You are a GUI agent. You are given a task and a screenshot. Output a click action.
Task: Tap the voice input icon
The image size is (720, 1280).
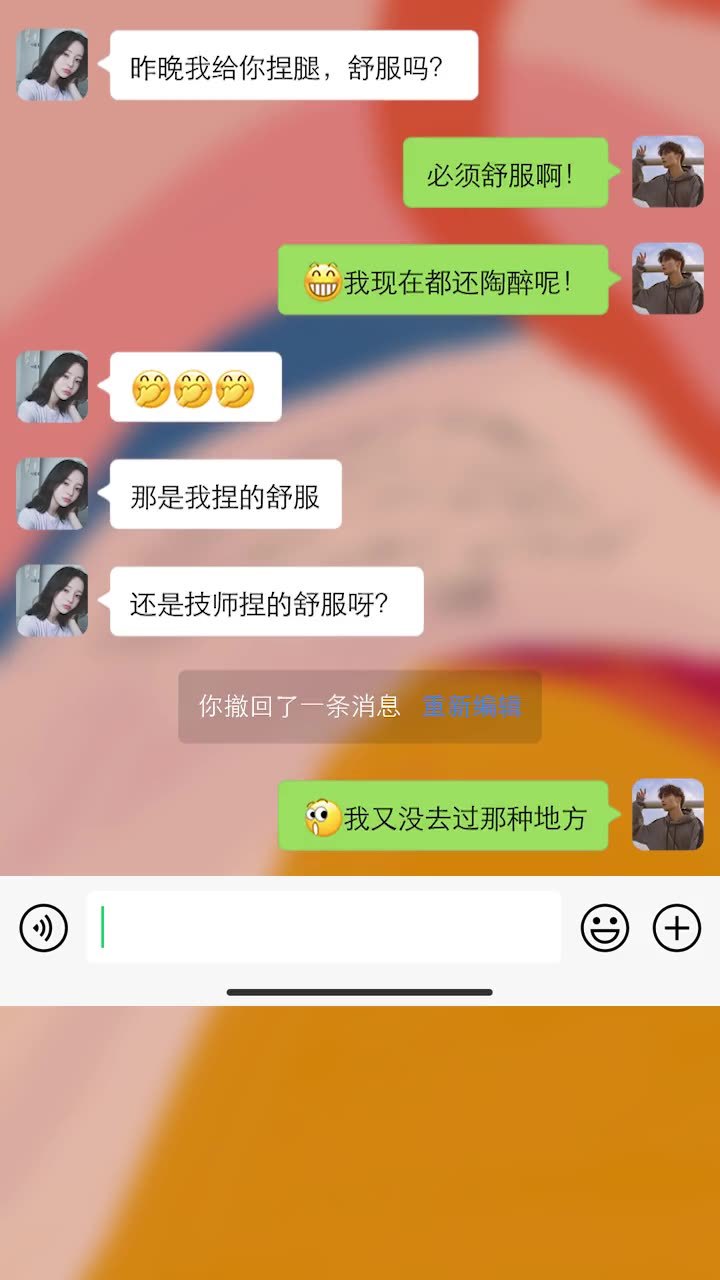(43, 927)
